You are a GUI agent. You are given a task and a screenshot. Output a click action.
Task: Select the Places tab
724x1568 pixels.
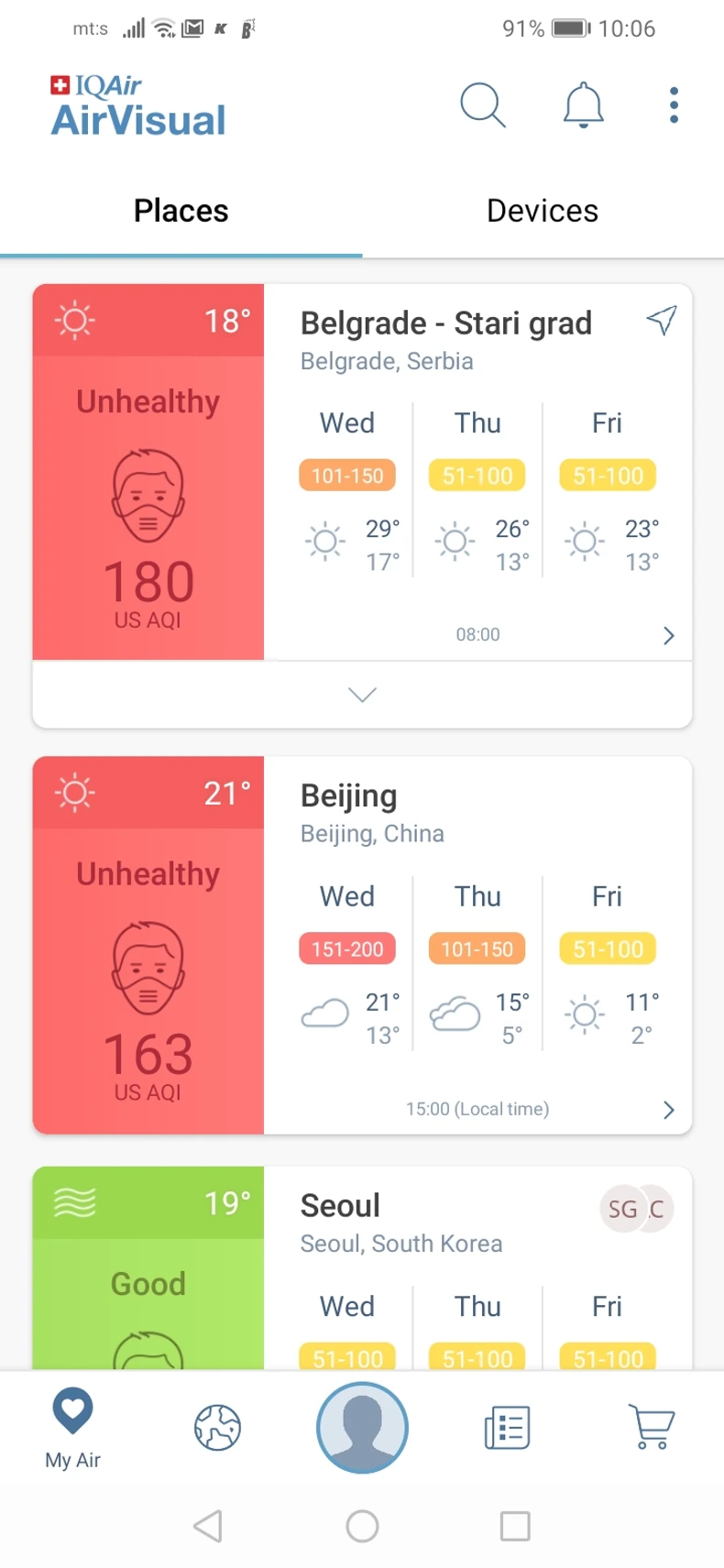[181, 211]
